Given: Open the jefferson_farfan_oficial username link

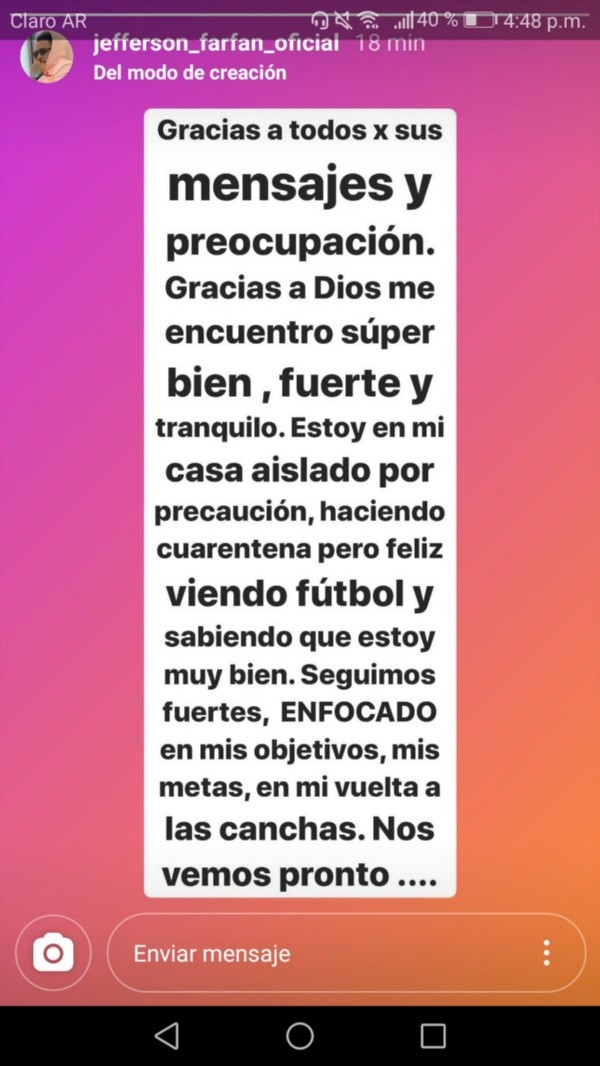Looking at the screenshot, I should pos(215,43).
